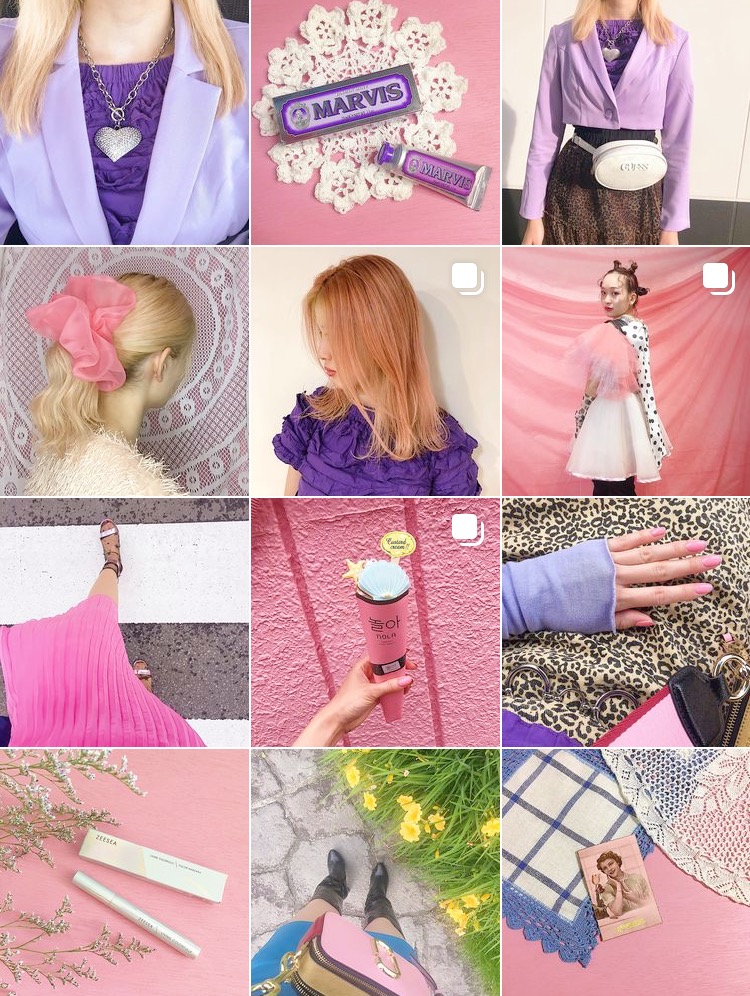
Task: Open the Guess belt bag outfit post
Action: 626,122
